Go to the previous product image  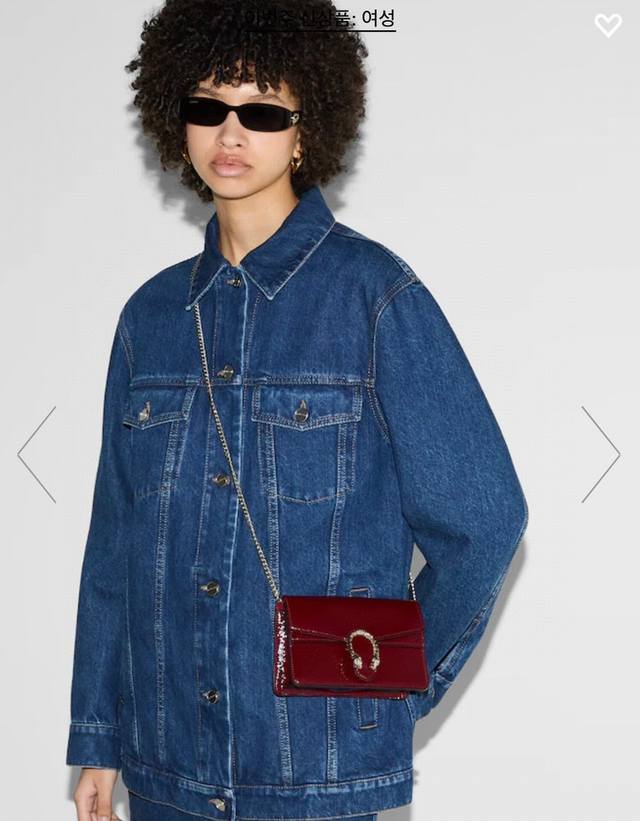37,454
